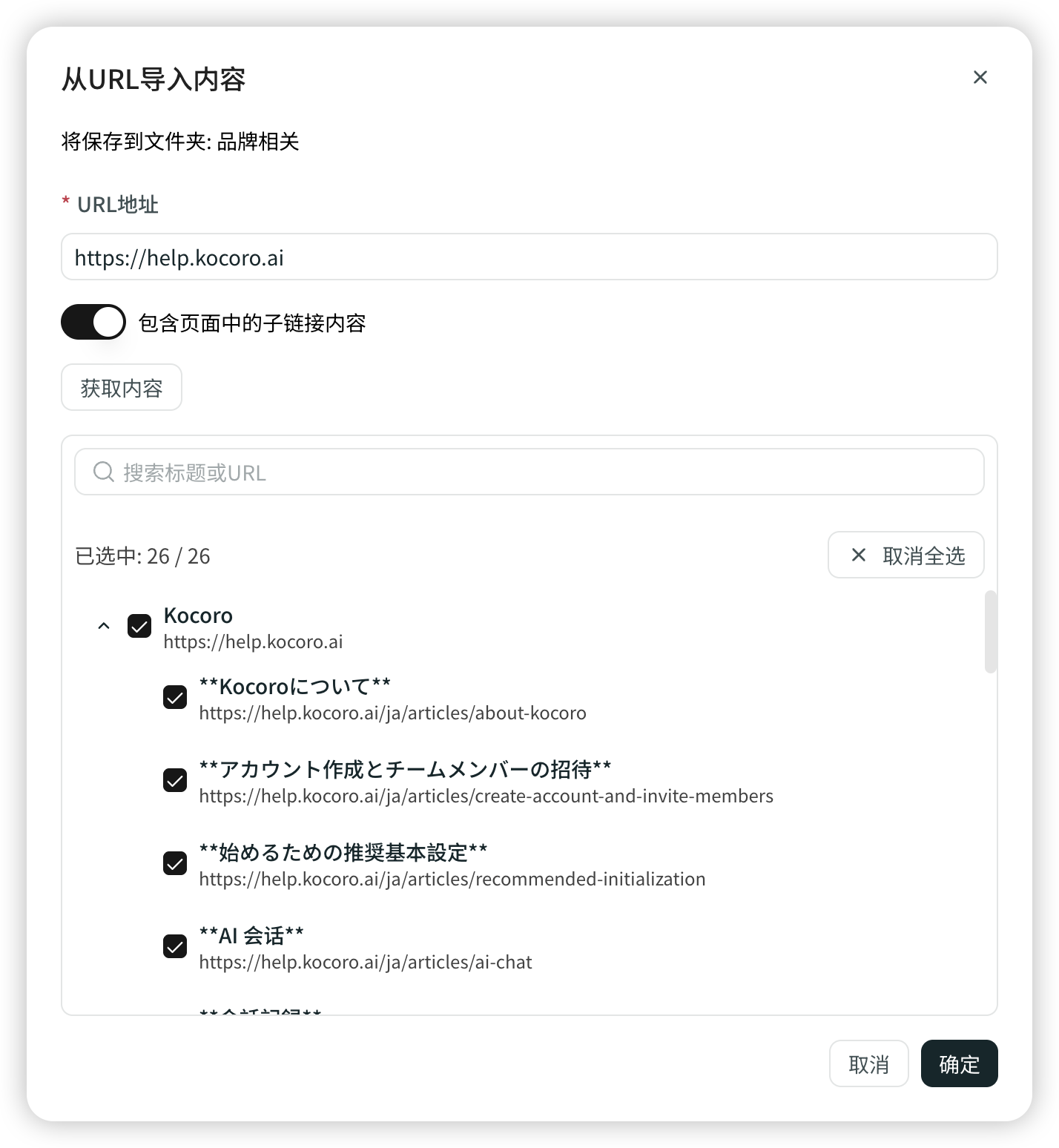
Task: Toggle off 包含页面中的子链接内容 switch
Action: tap(93, 323)
